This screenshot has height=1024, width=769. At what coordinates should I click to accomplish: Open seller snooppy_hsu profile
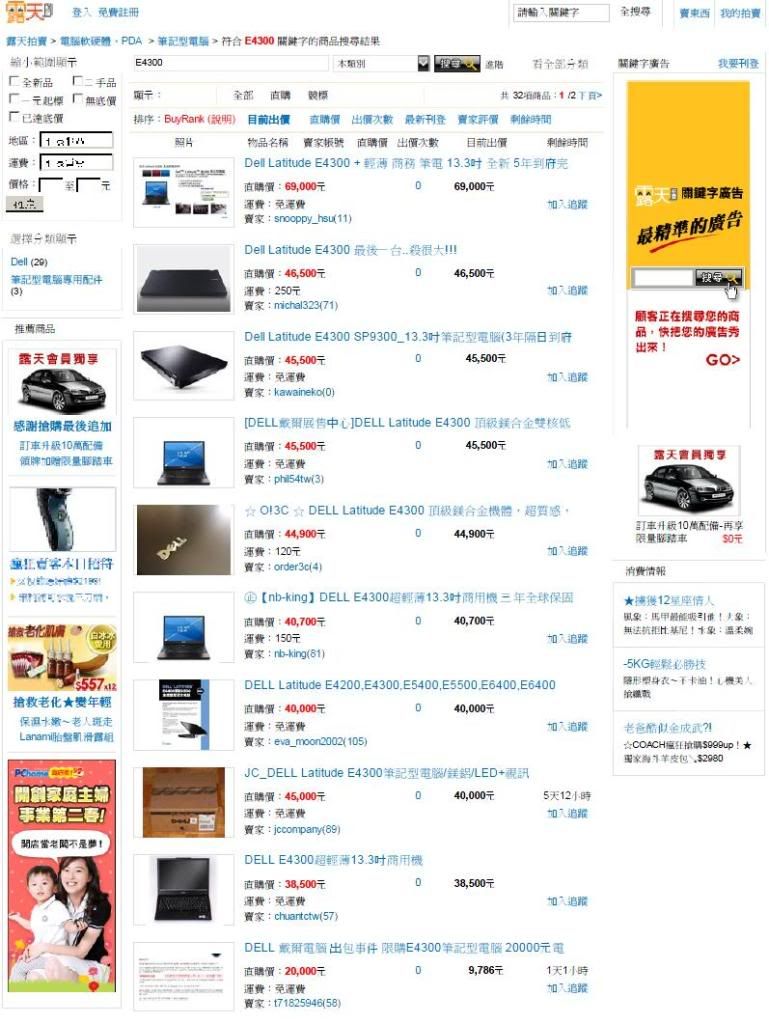(x=312, y=219)
